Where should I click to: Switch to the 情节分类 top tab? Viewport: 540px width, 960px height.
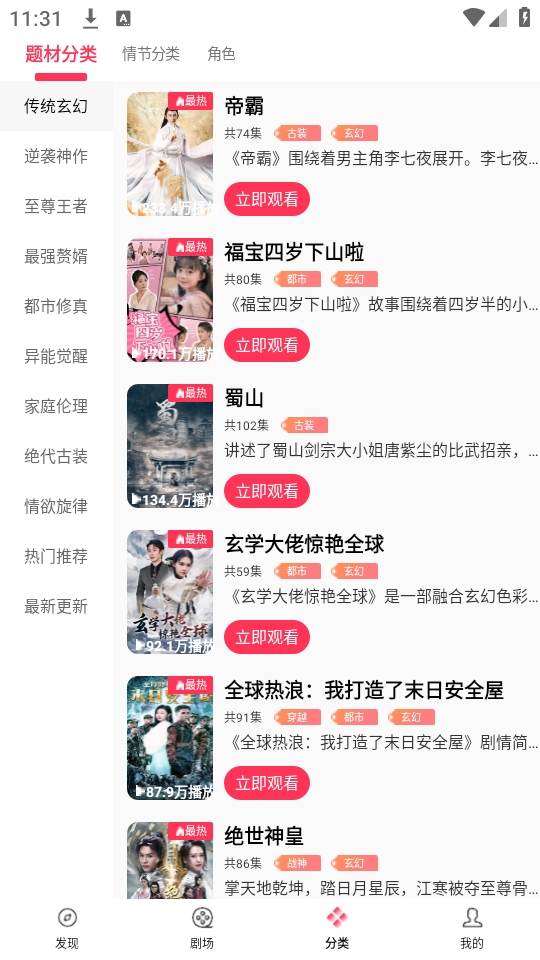pyautogui.click(x=151, y=54)
